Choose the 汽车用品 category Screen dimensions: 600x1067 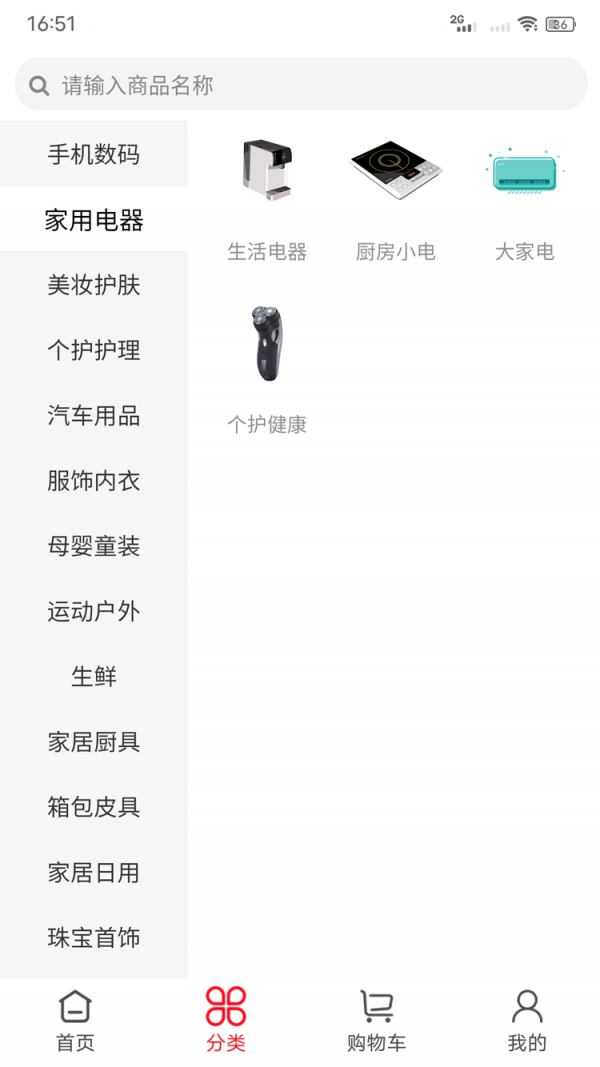click(x=94, y=416)
